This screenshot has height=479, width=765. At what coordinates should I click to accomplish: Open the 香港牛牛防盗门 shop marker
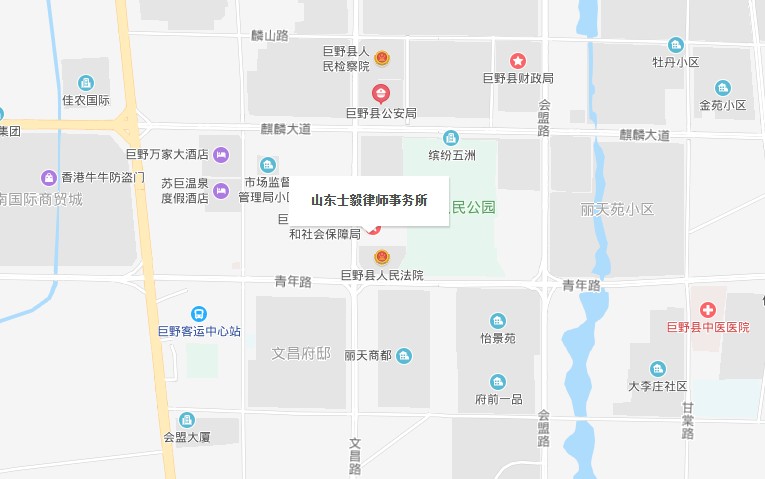click(x=49, y=177)
